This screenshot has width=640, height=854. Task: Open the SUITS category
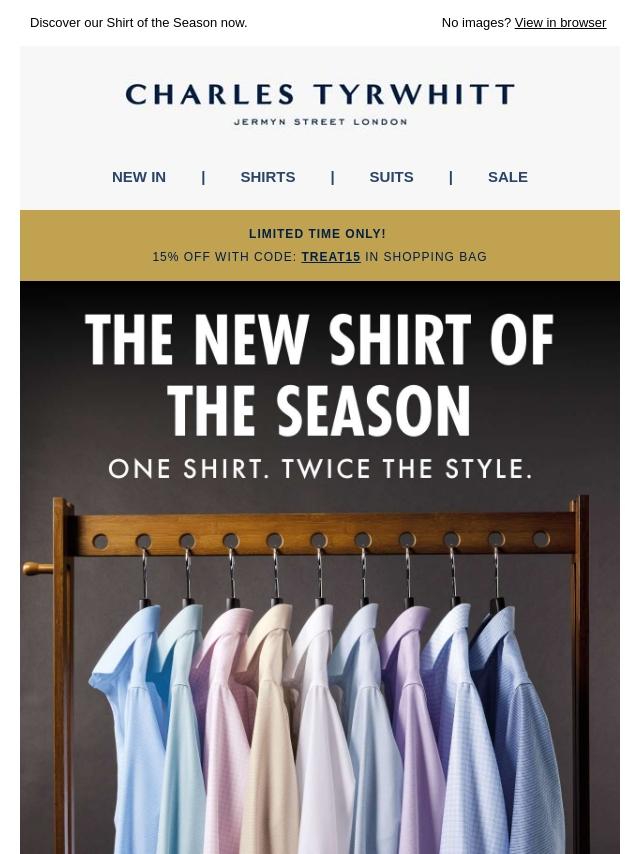pos(391,177)
